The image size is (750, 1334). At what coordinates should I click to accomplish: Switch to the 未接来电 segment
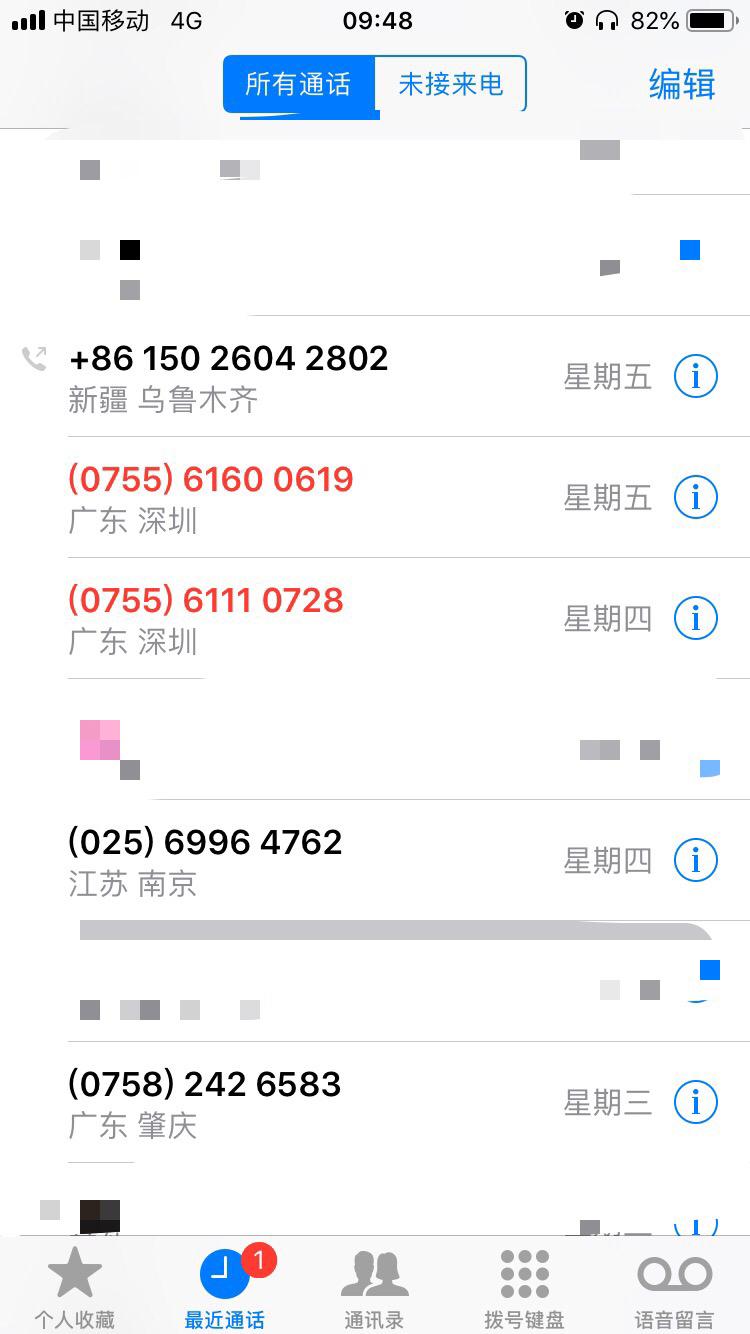[x=451, y=84]
